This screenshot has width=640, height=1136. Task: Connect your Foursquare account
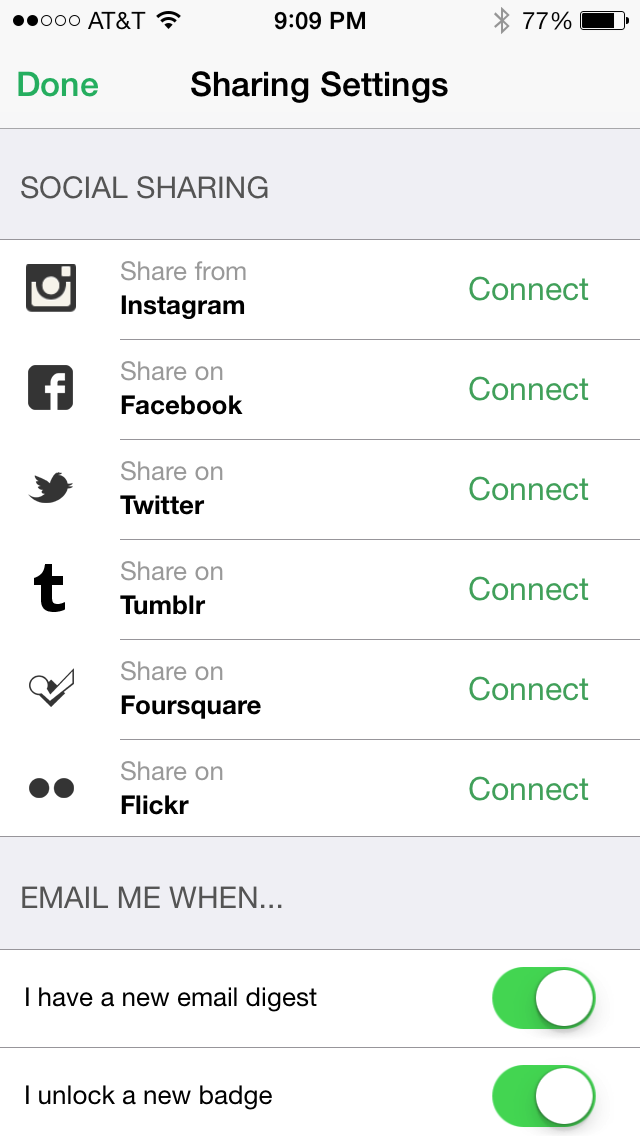point(528,690)
